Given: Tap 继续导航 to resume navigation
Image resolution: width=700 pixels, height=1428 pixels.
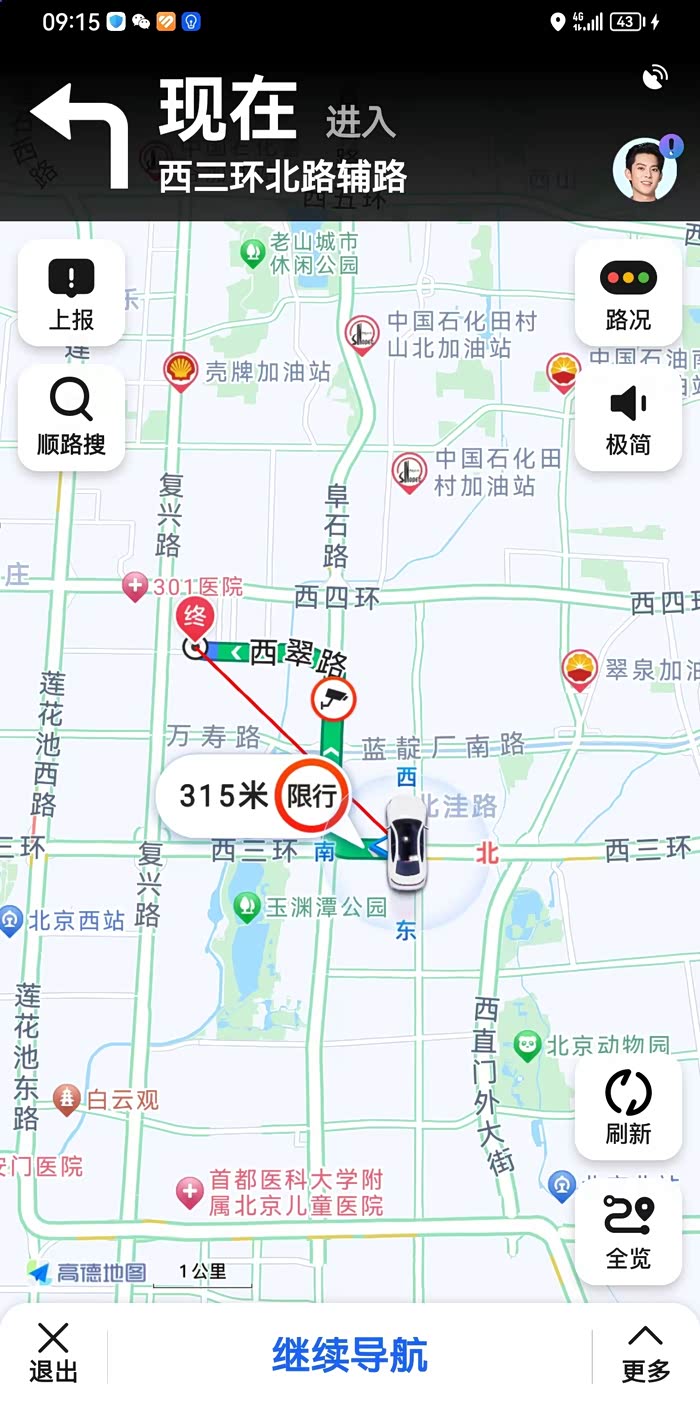Looking at the screenshot, I should tap(350, 1356).
